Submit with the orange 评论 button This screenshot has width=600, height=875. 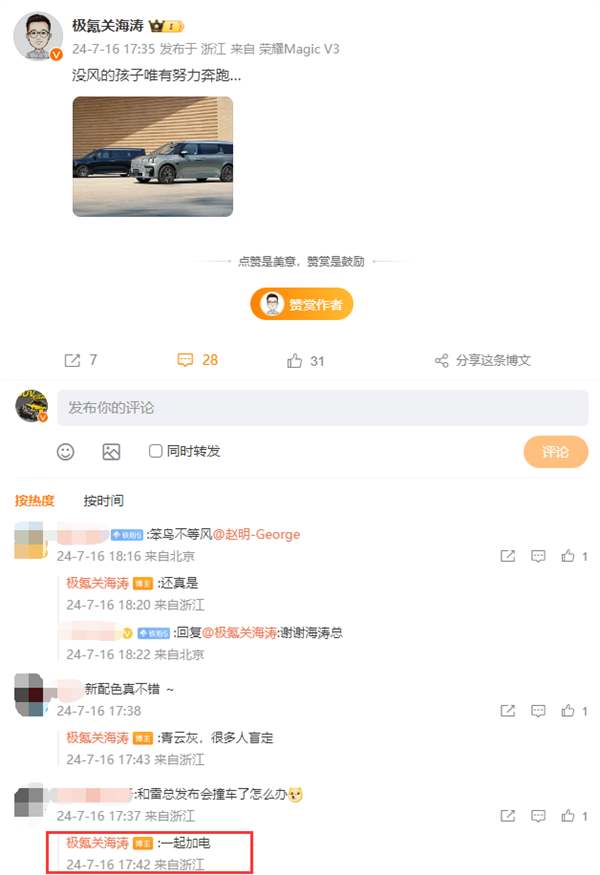(x=555, y=452)
